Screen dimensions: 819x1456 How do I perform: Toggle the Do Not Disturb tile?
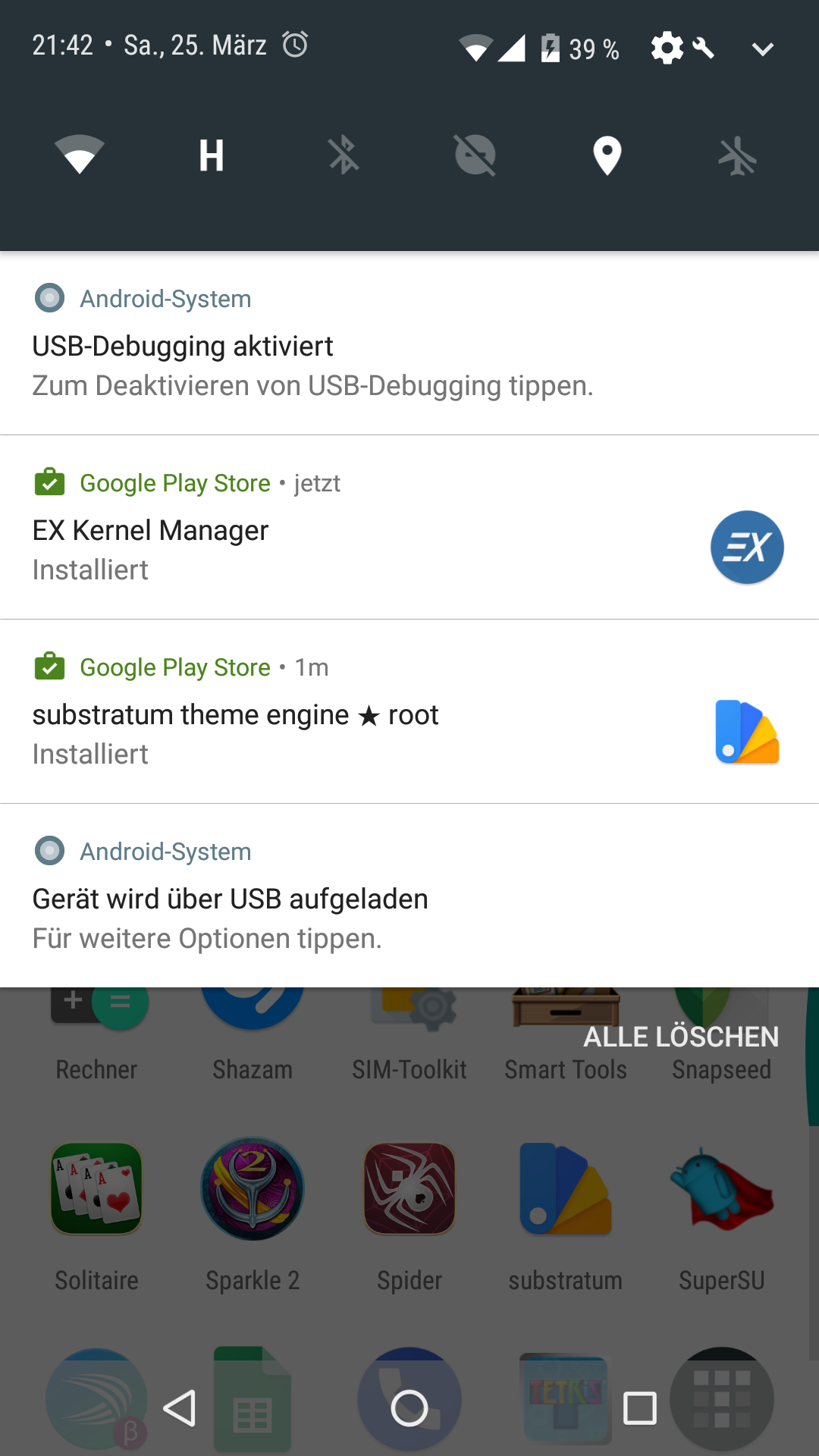[475, 155]
